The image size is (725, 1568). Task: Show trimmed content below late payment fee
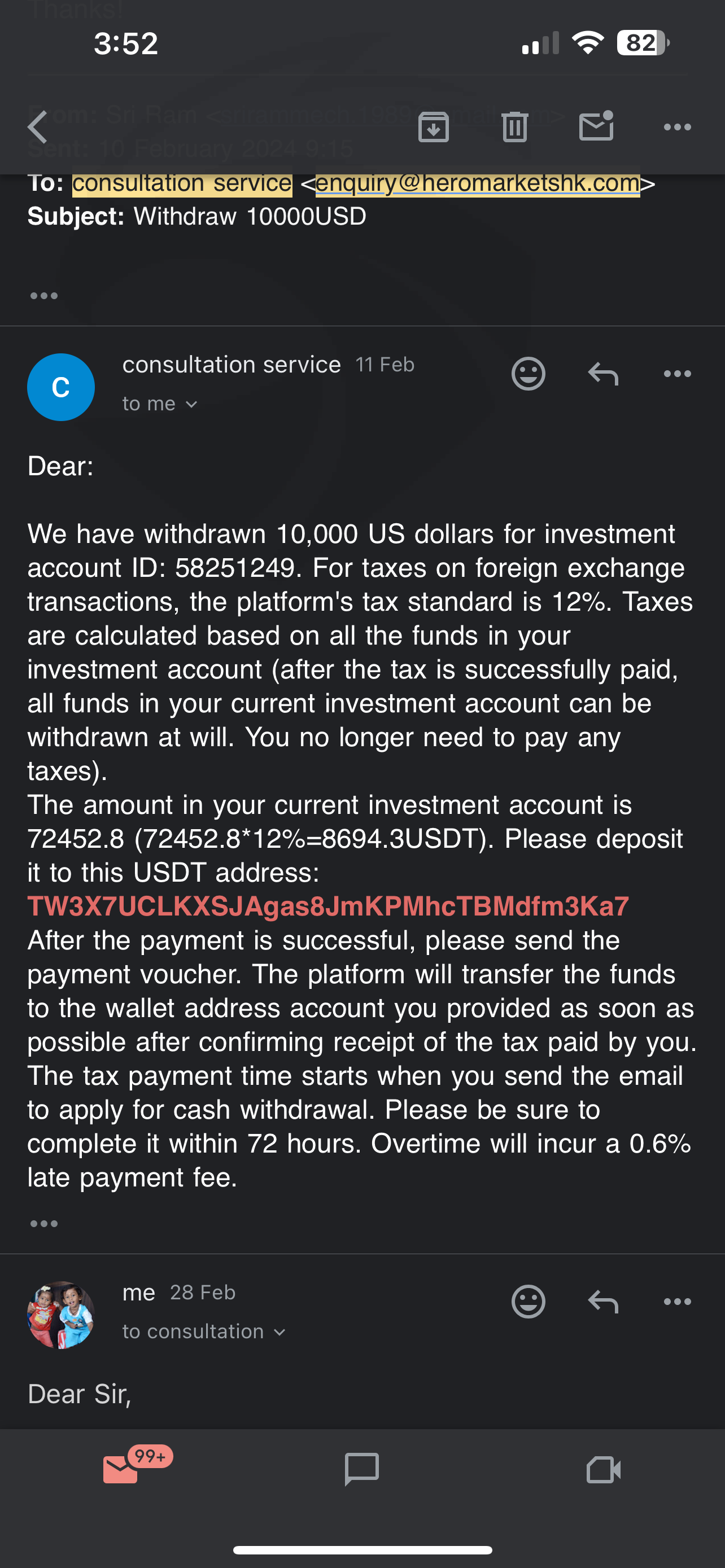click(x=44, y=1224)
